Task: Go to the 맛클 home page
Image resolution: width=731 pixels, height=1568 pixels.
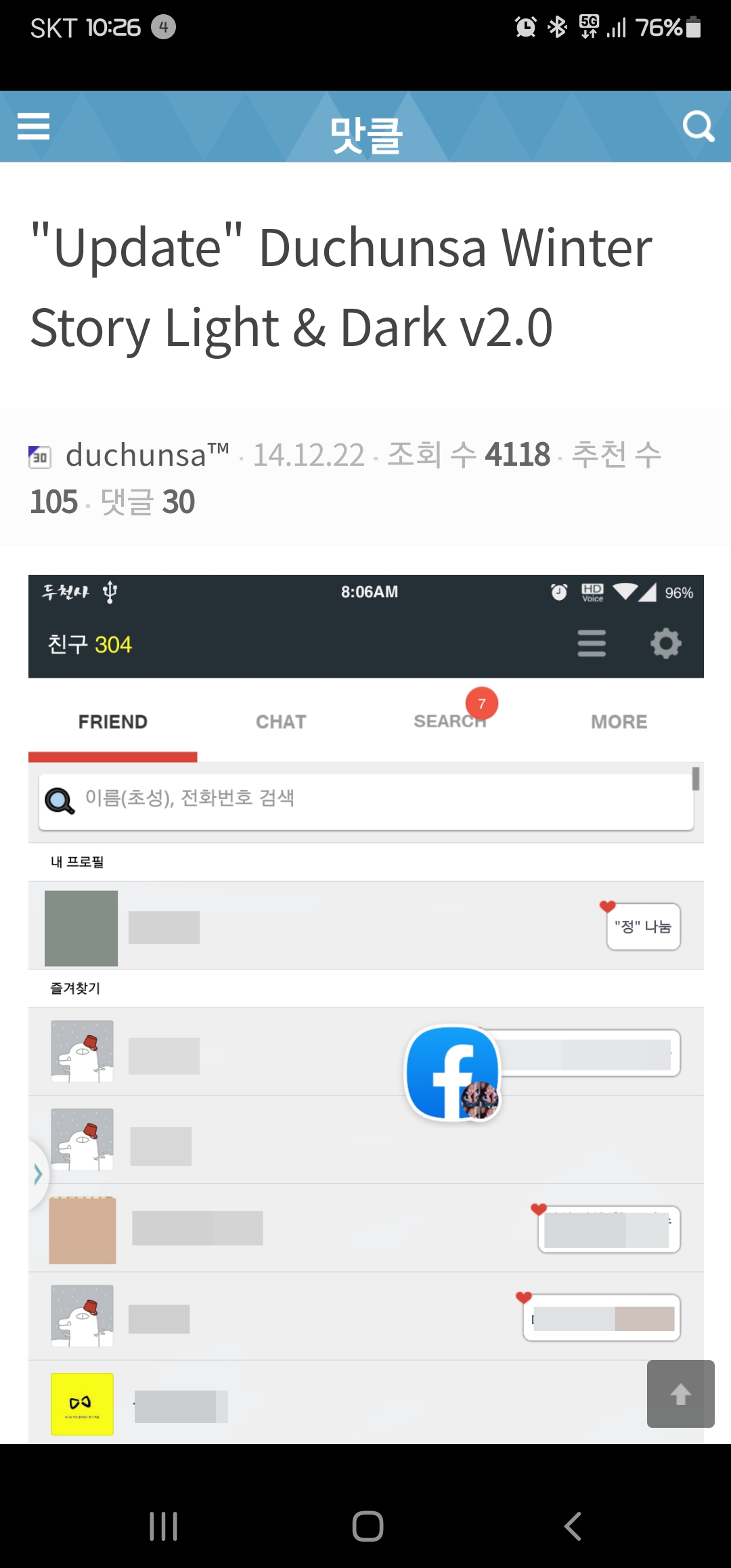Action: tap(365, 134)
